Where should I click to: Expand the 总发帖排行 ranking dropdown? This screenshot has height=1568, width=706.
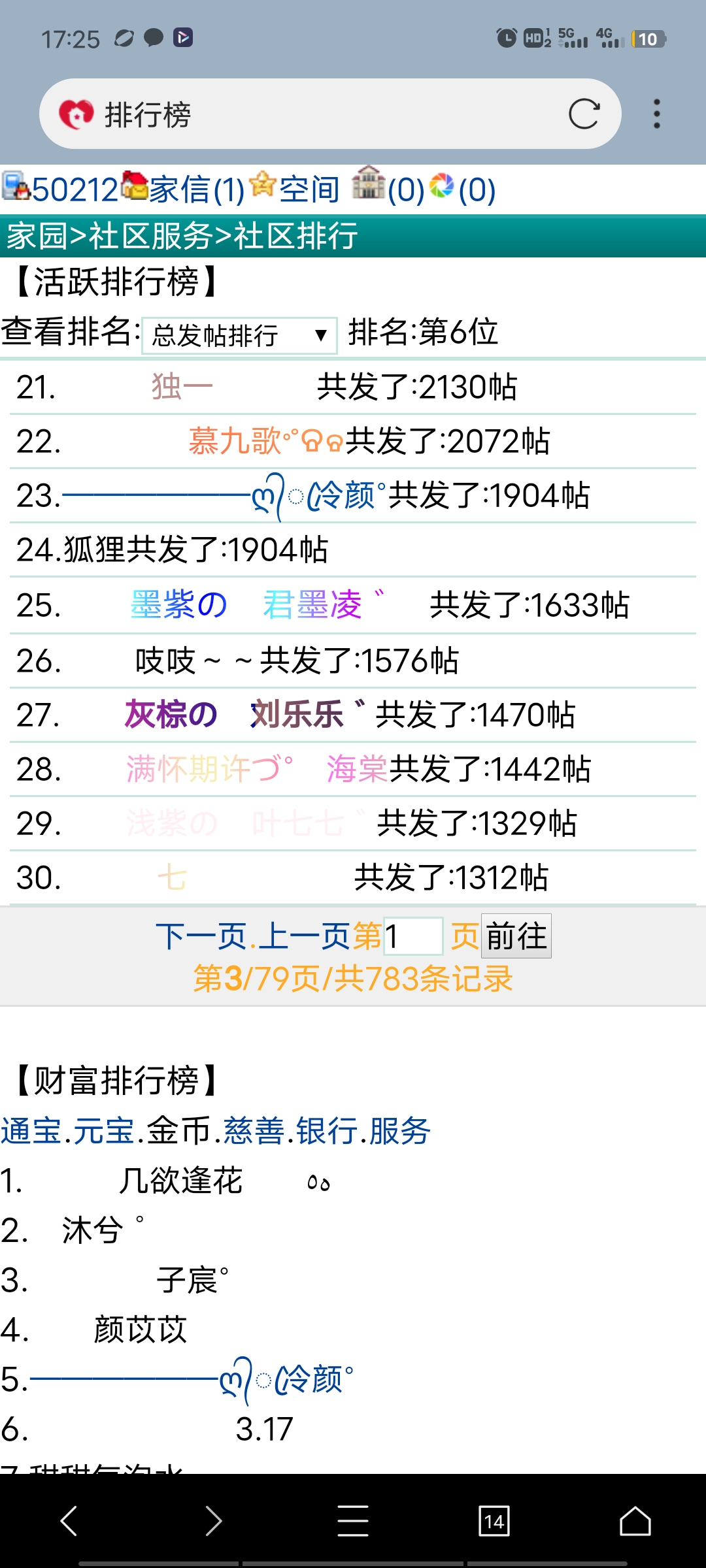pos(239,336)
